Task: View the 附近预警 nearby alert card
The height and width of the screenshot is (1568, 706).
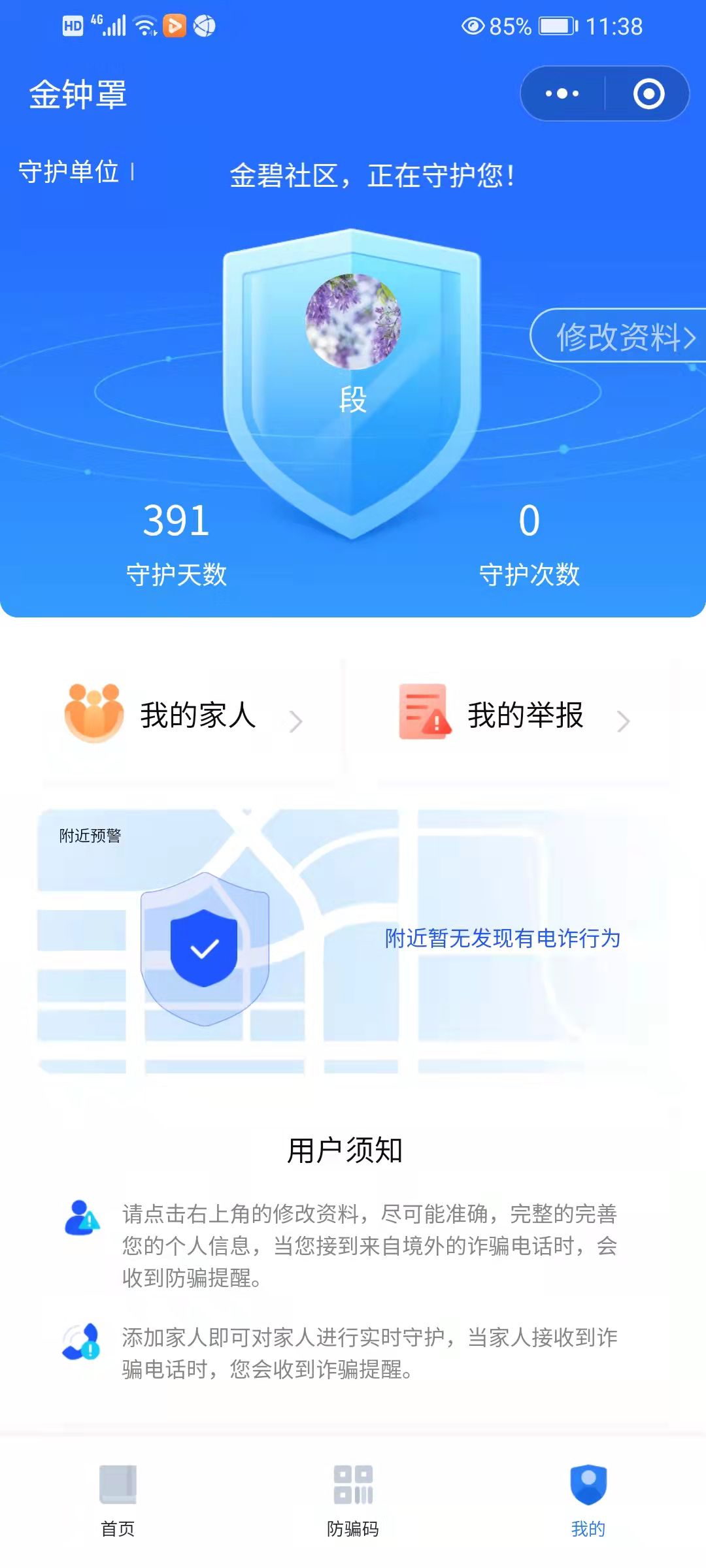Action: click(x=353, y=941)
